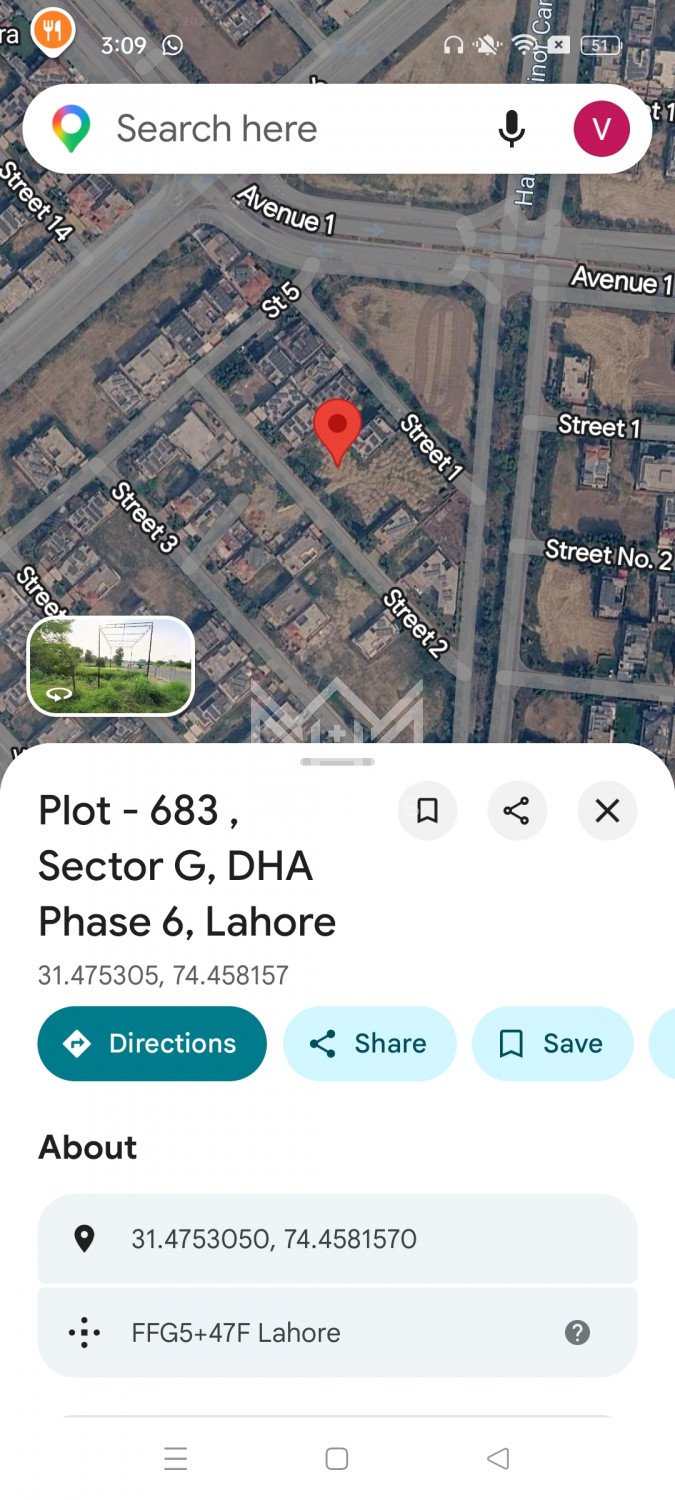Tap the Share chip next to Directions
Viewport: 675px width, 1500px height.
tap(370, 1043)
